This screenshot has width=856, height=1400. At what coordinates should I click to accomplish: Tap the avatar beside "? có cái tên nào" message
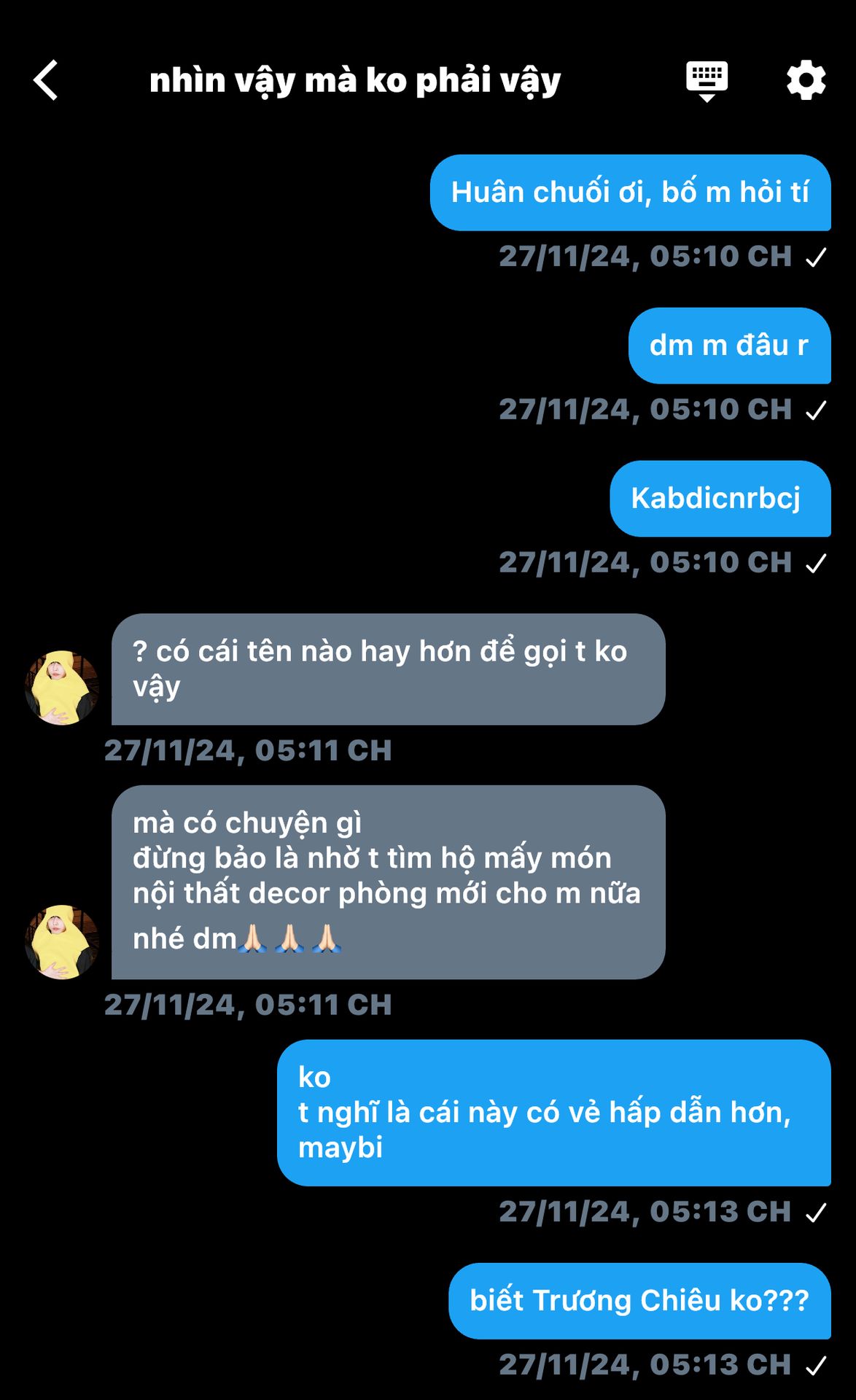click(x=62, y=688)
